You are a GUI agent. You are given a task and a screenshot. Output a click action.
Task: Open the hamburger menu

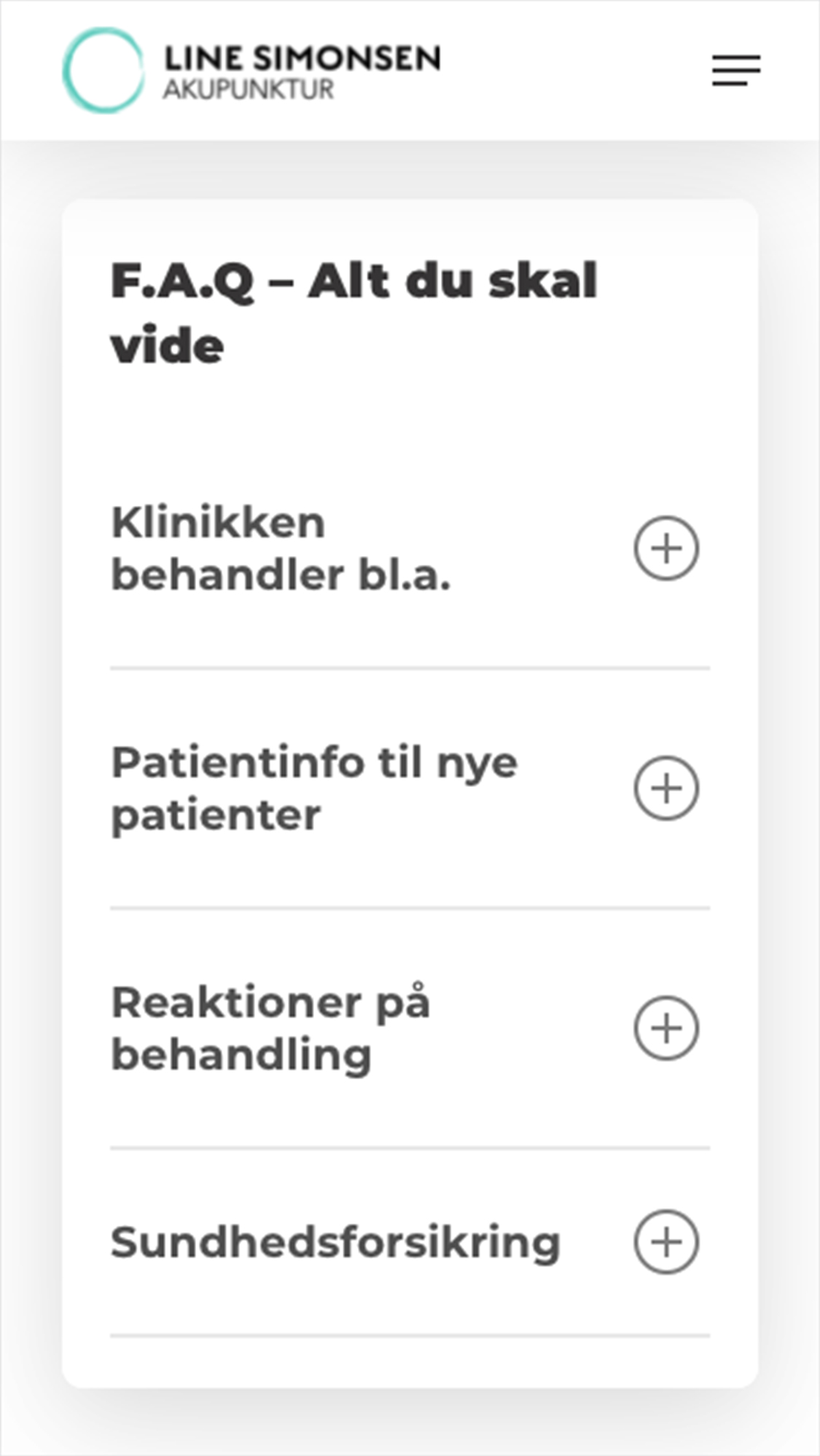[x=736, y=71]
